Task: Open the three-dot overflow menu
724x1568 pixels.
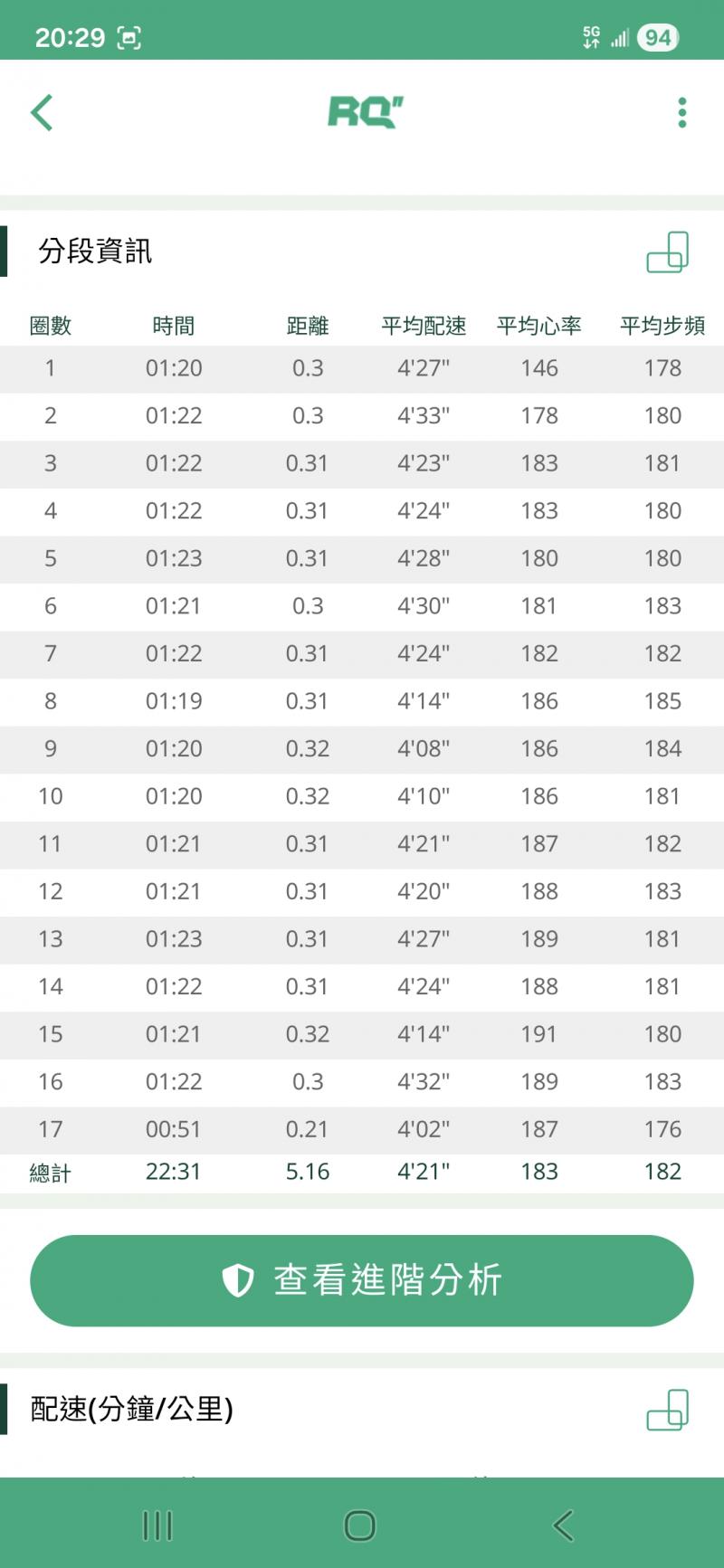Action: 681,113
